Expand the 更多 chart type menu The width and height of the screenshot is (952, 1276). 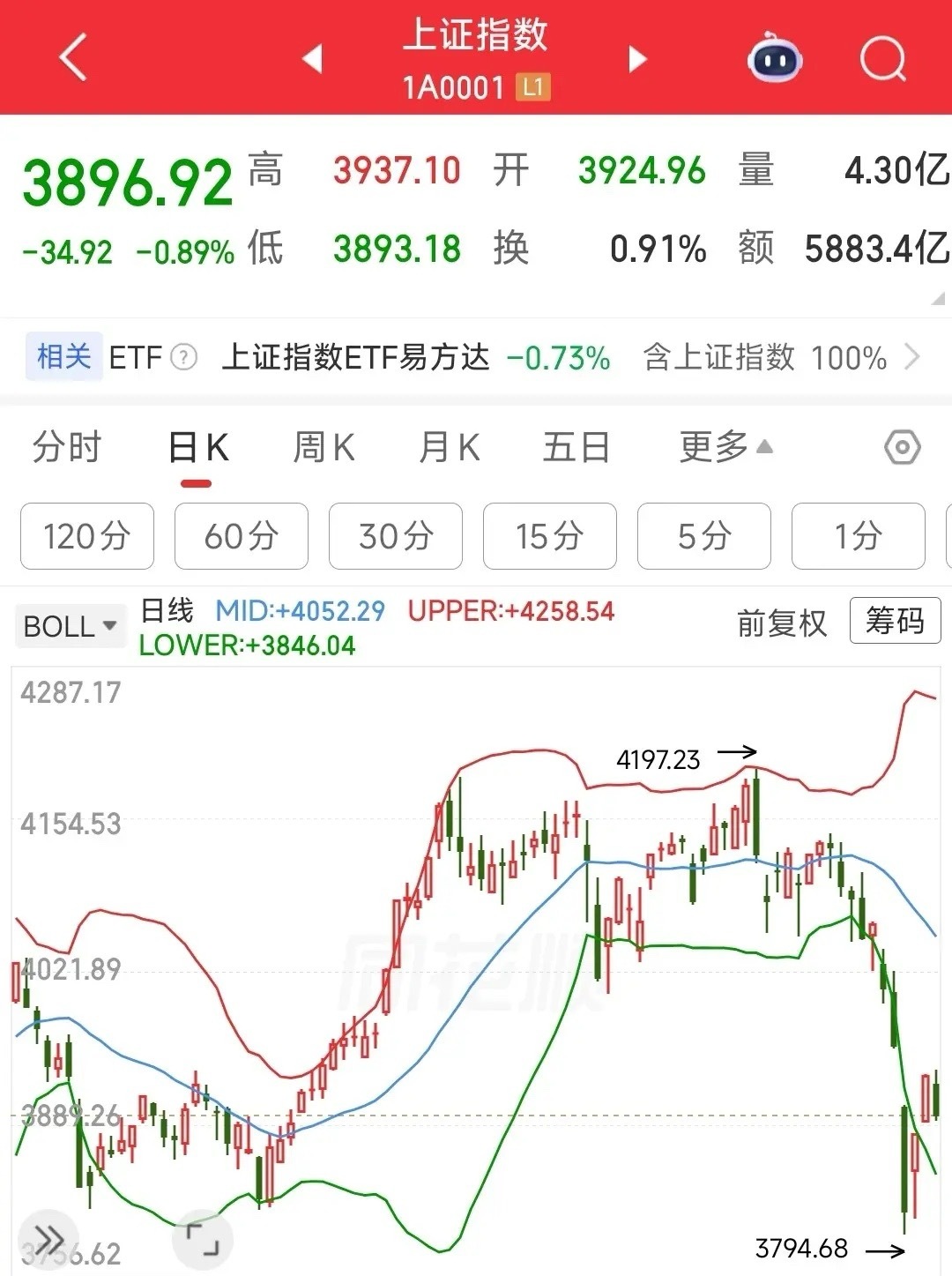pos(723,447)
